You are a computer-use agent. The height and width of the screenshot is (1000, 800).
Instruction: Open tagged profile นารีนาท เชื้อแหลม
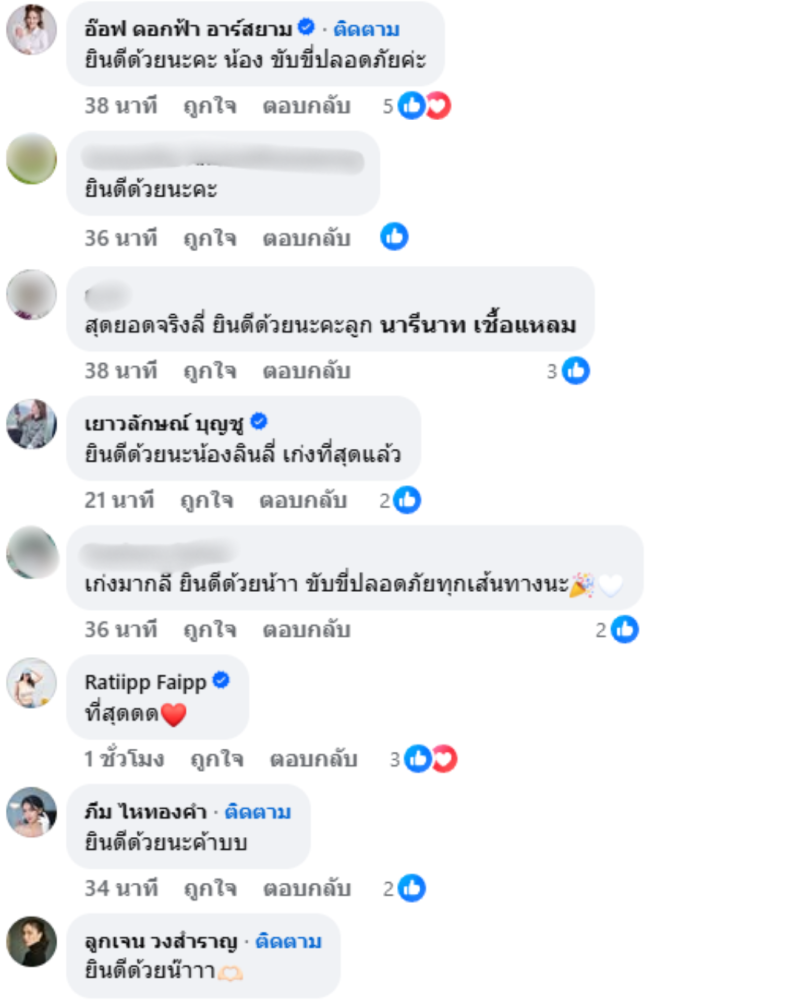(478, 325)
